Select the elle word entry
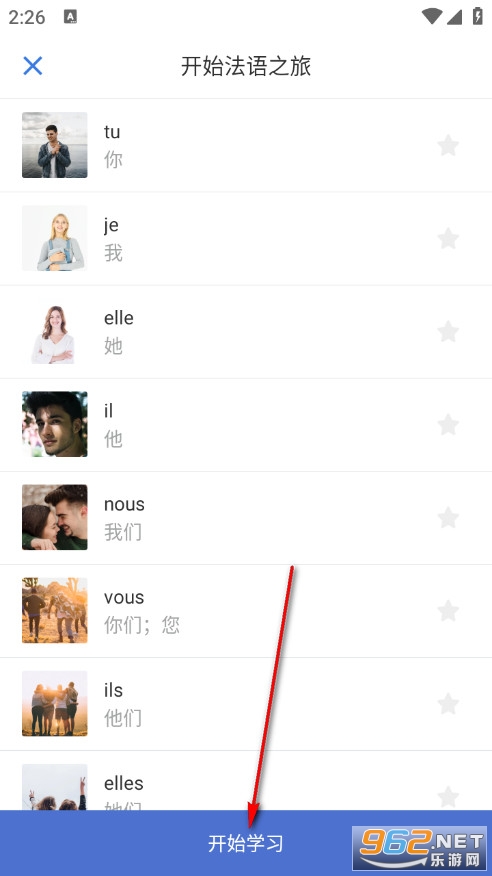 click(246, 332)
